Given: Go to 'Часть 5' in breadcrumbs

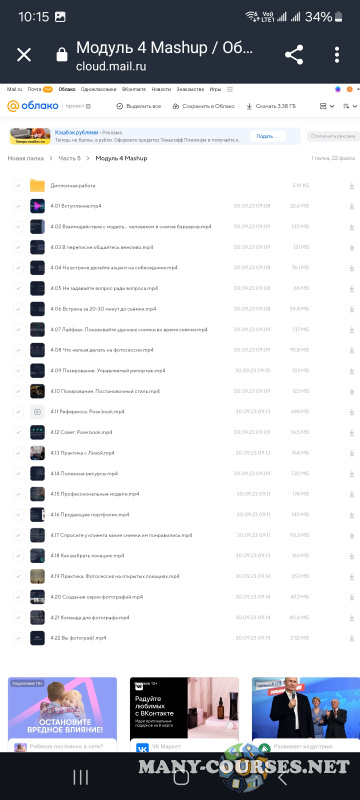Looking at the screenshot, I should click(69, 158).
